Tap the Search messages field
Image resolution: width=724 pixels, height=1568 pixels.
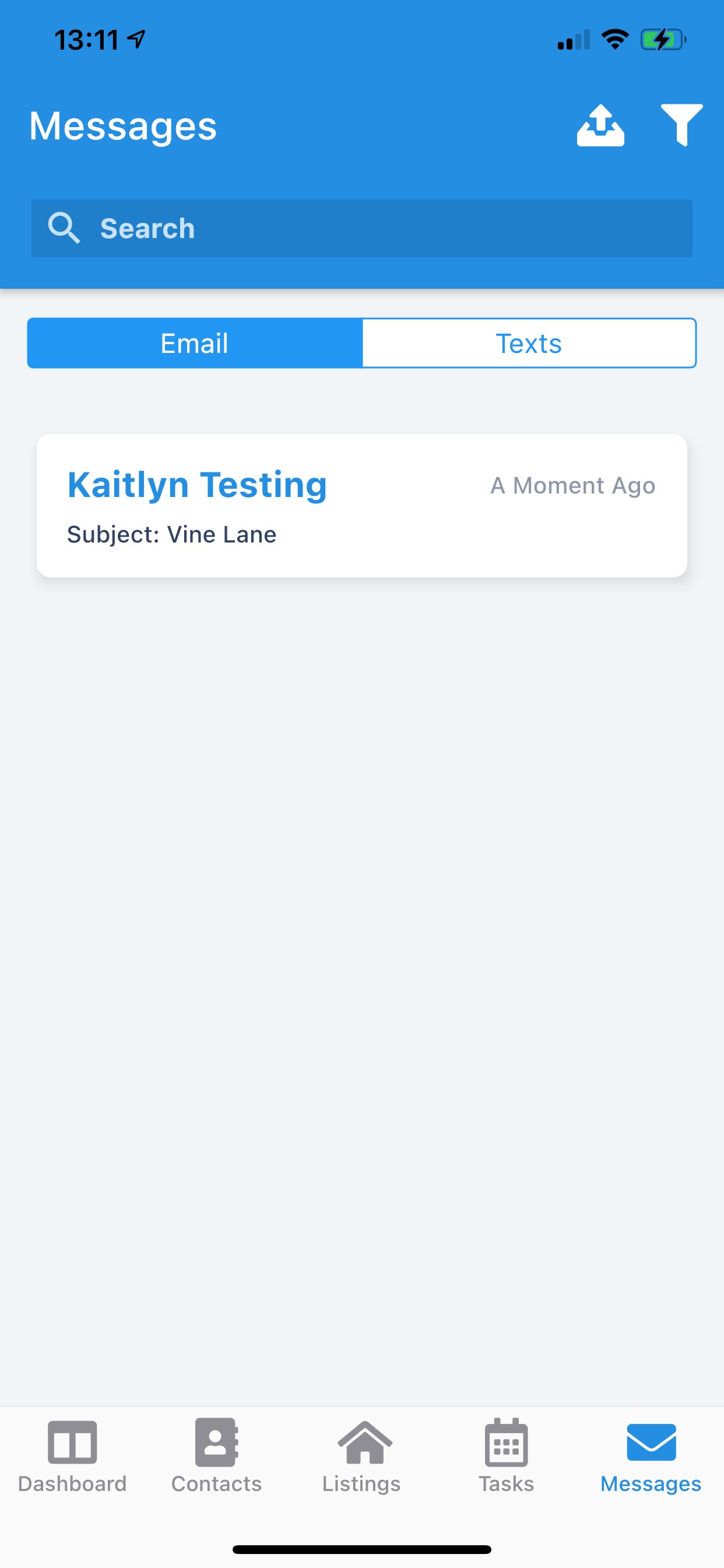361,228
